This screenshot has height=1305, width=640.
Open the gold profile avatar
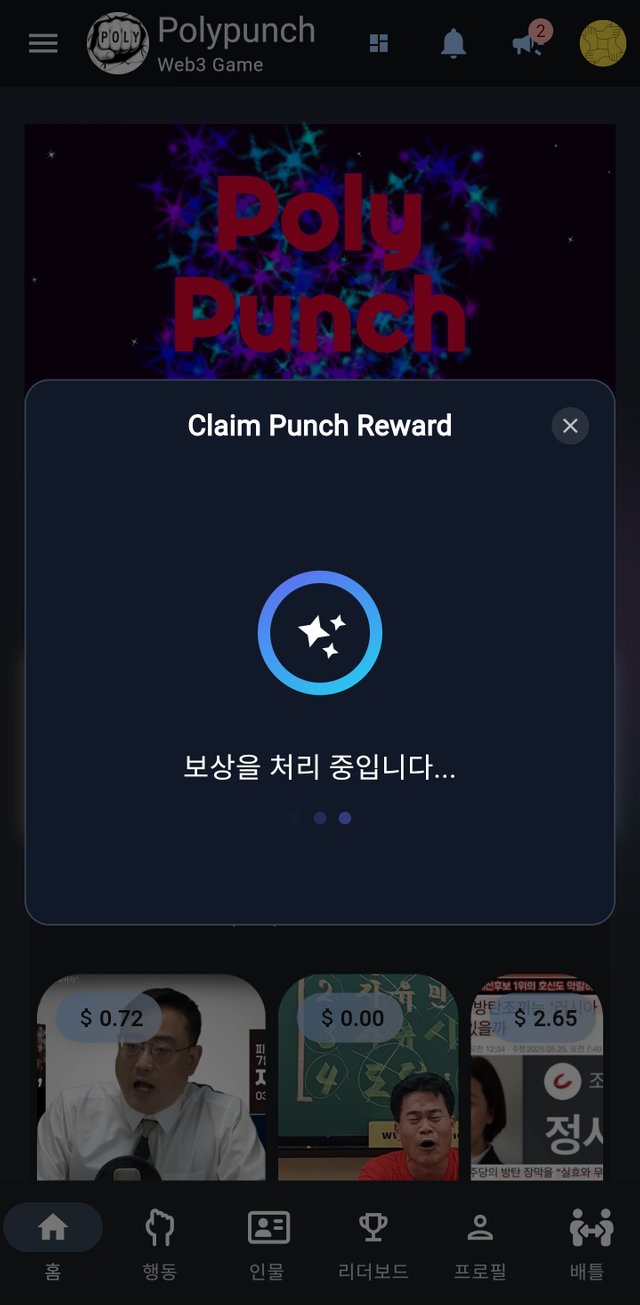602,44
